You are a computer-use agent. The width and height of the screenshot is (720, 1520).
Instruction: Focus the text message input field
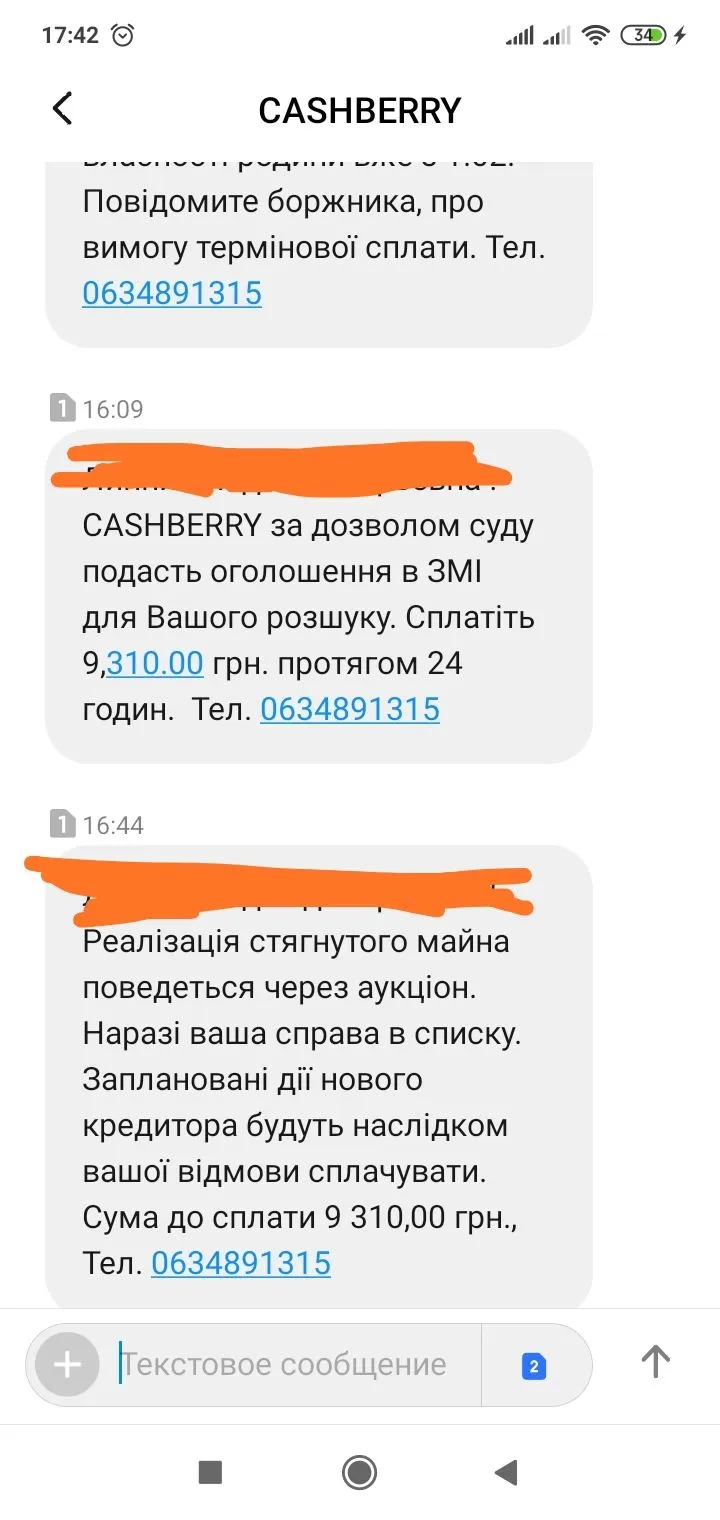coord(290,1365)
